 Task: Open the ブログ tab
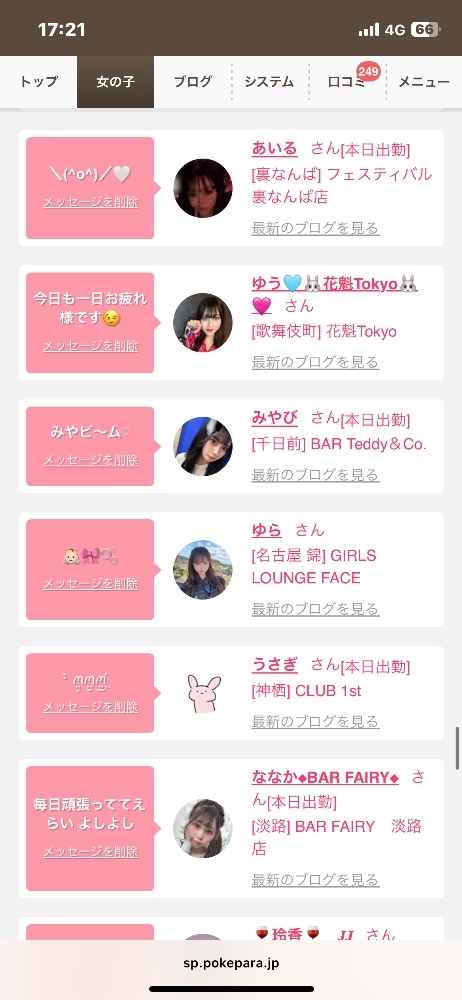click(x=193, y=82)
